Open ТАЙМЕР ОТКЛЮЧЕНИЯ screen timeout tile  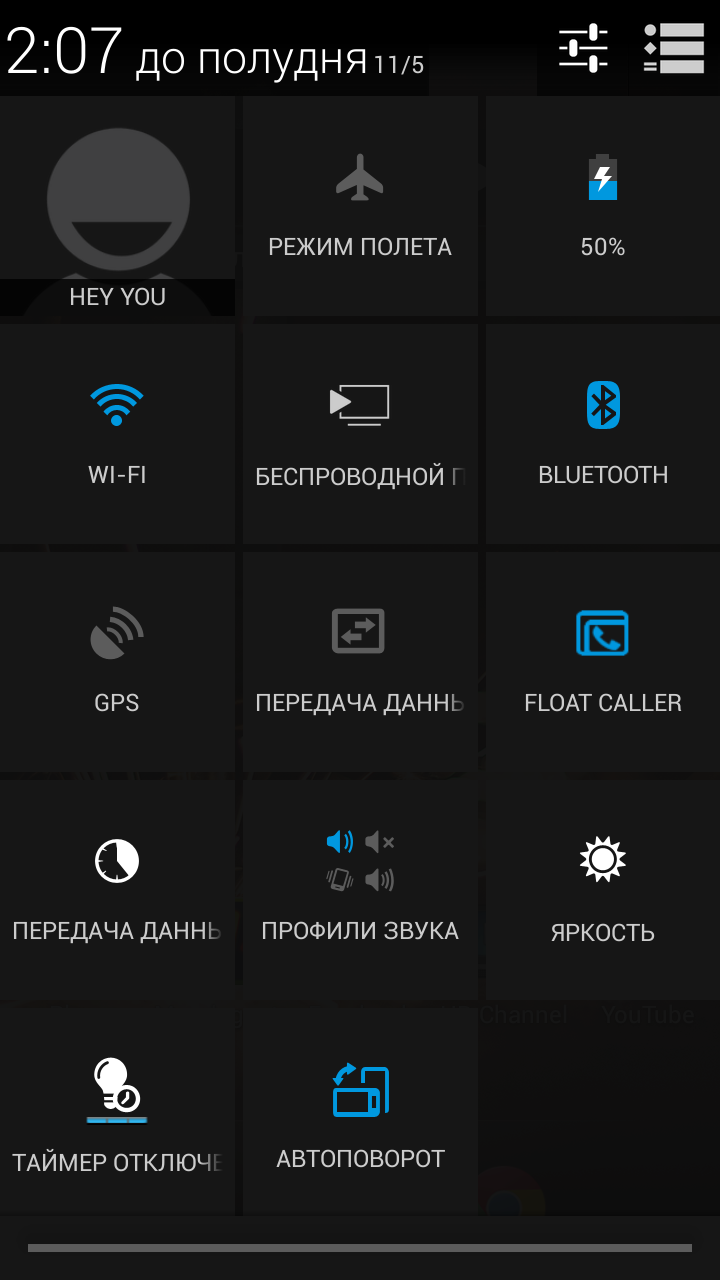point(117,1112)
